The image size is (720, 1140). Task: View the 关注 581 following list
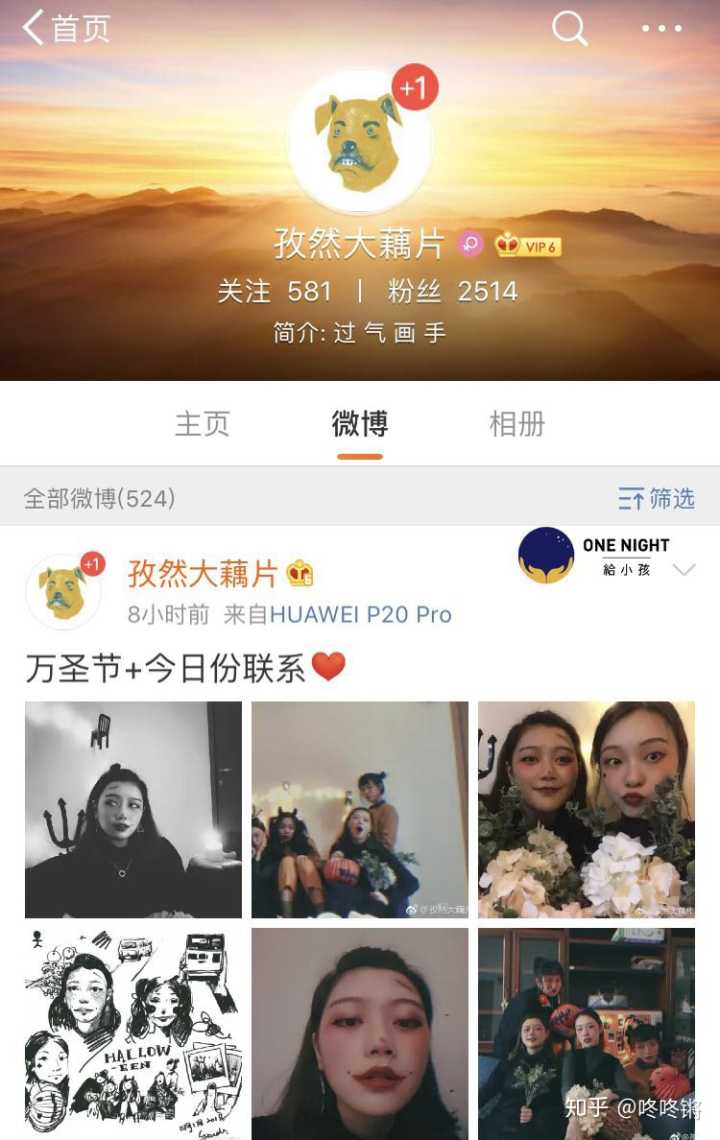click(x=274, y=291)
